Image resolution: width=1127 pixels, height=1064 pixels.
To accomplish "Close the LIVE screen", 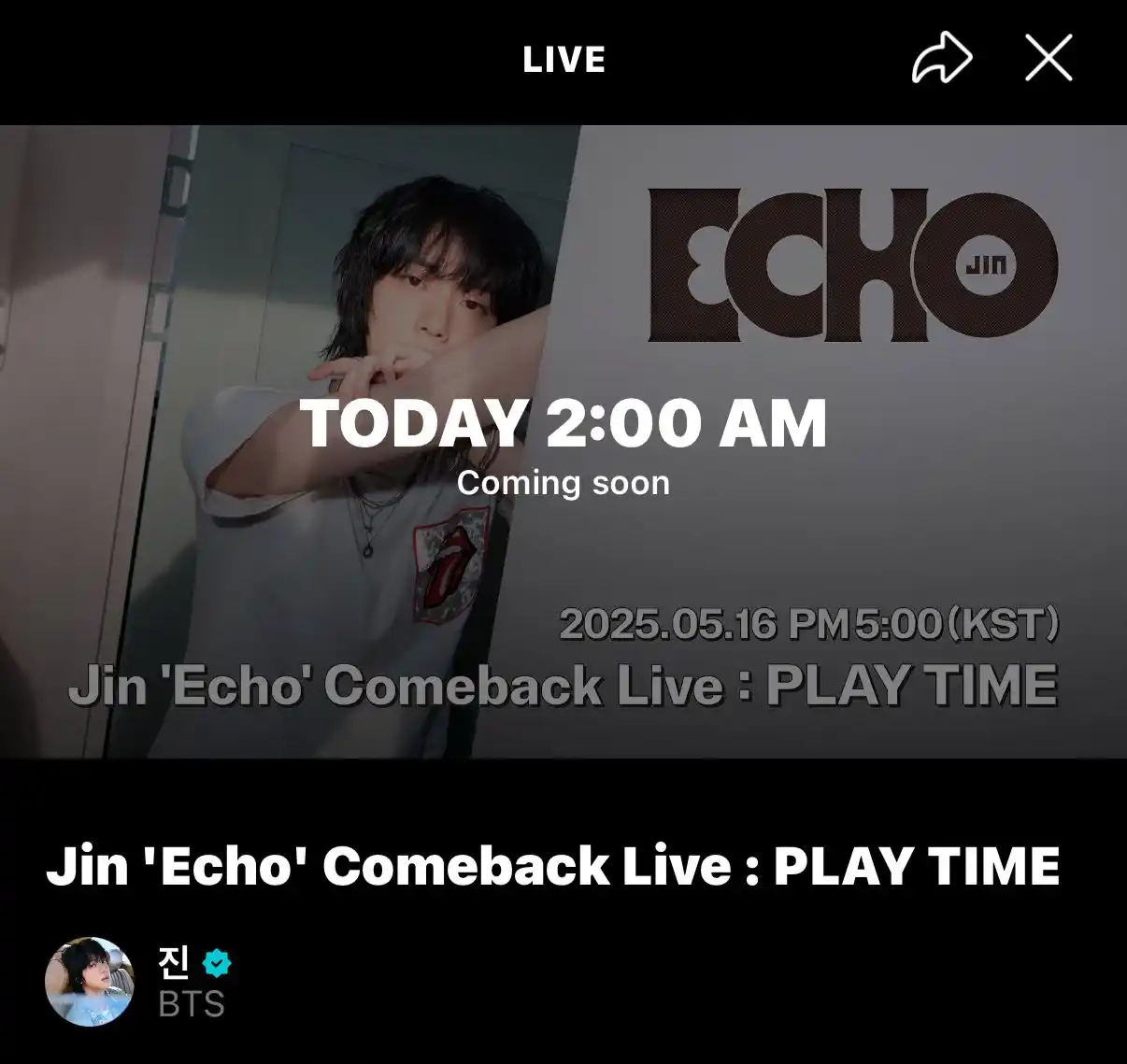I will [1049, 59].
